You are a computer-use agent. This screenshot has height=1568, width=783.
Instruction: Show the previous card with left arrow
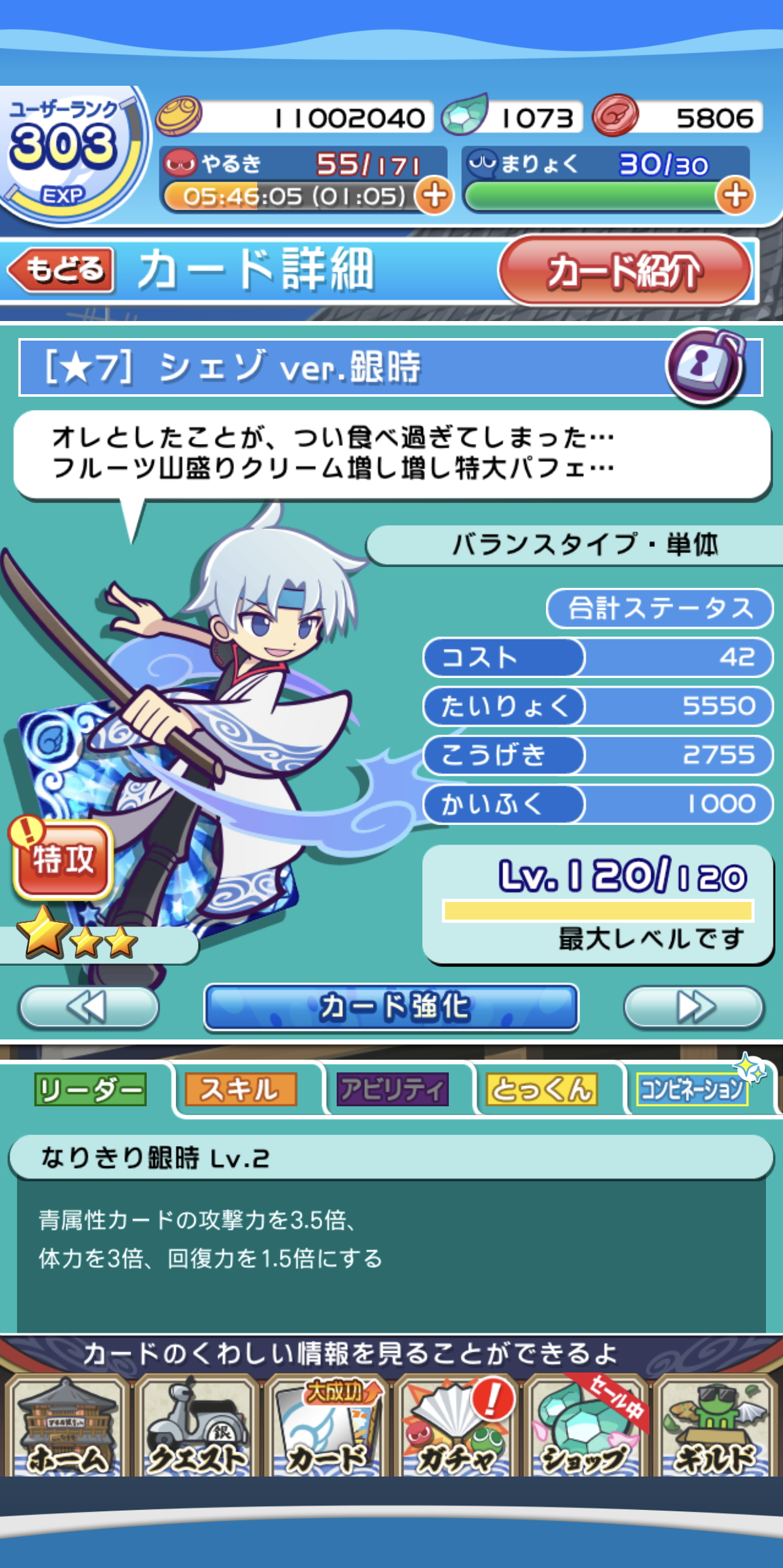(x=88, y=1007)
